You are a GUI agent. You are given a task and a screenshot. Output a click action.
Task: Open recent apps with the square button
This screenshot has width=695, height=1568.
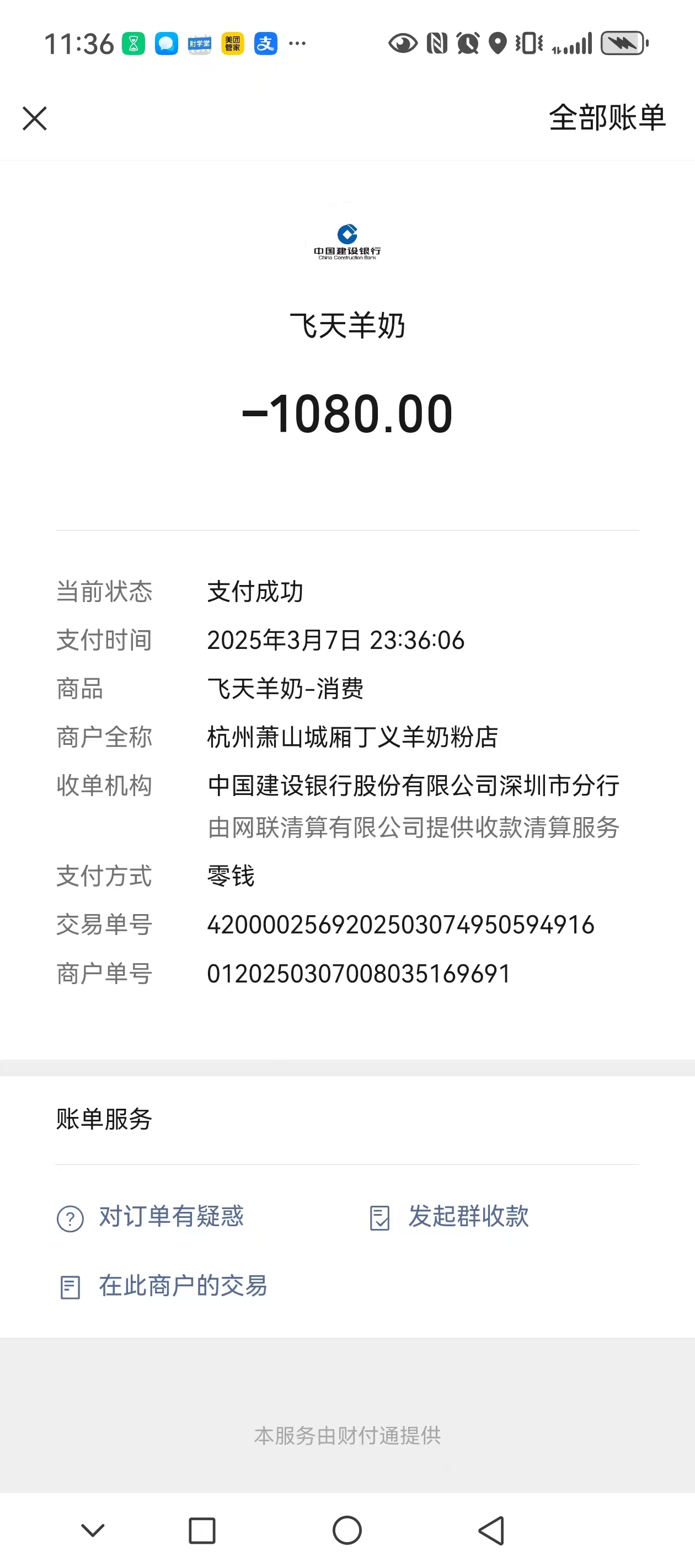[202, 1529]
